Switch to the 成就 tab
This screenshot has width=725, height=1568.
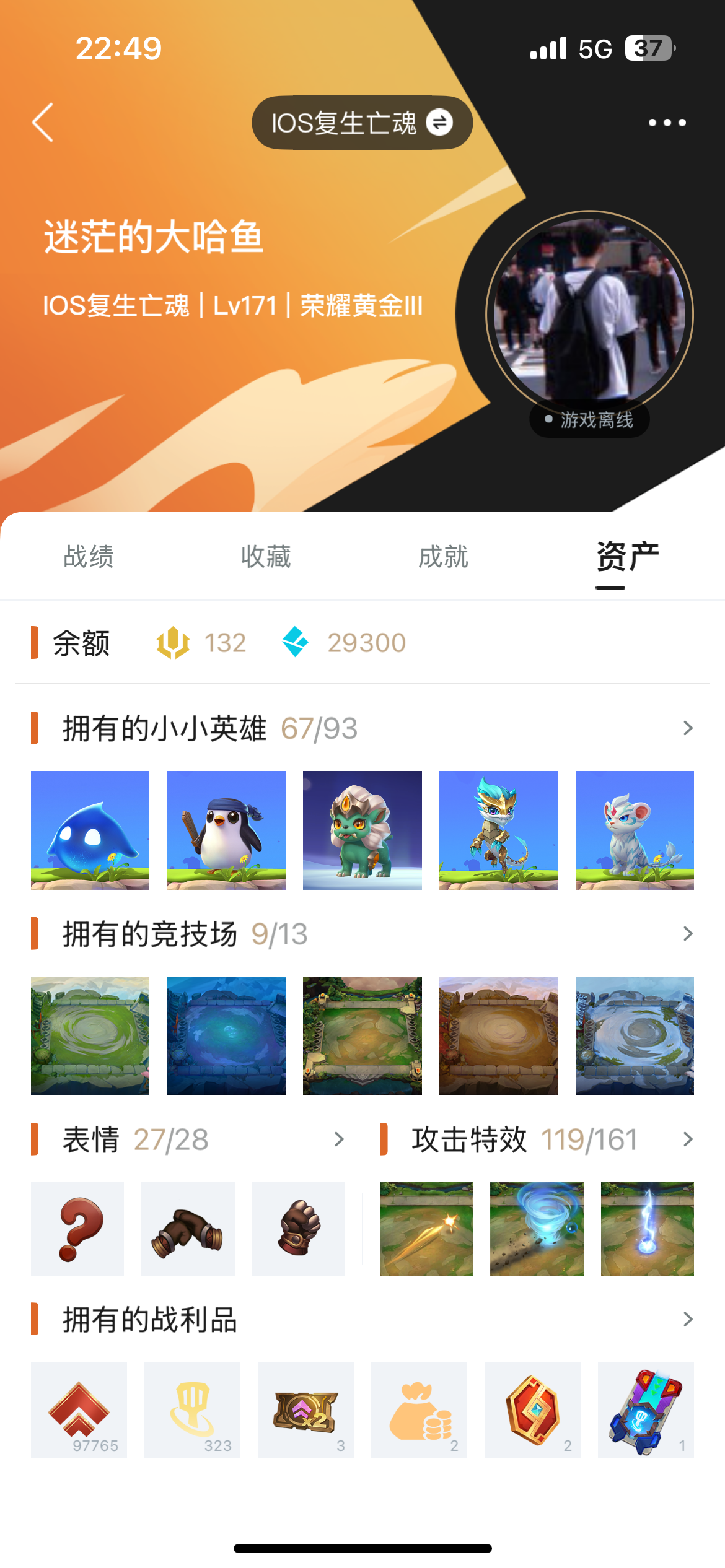click(x=443, y=556)
